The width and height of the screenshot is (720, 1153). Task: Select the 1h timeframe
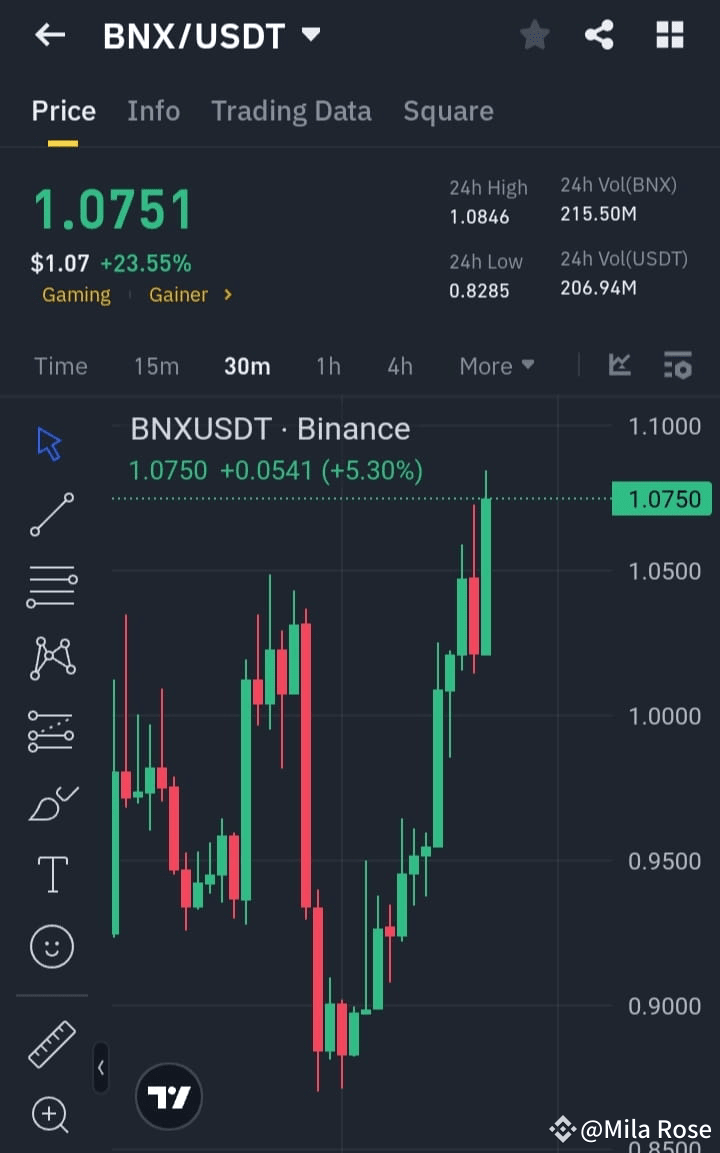coord(328,366)
